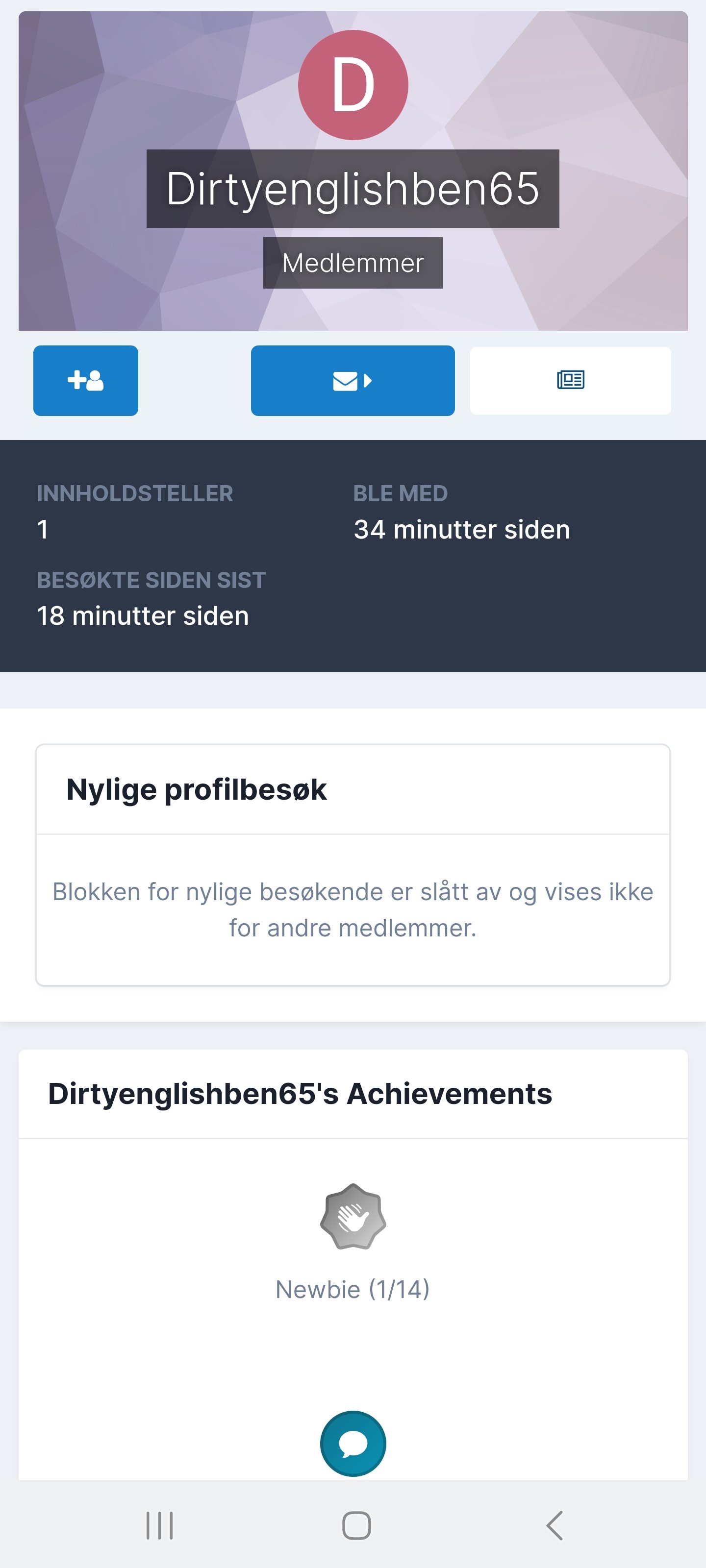Screen dimensions: 706x1568
Task: Follow this member via add-user button
Action: (85, 380)
